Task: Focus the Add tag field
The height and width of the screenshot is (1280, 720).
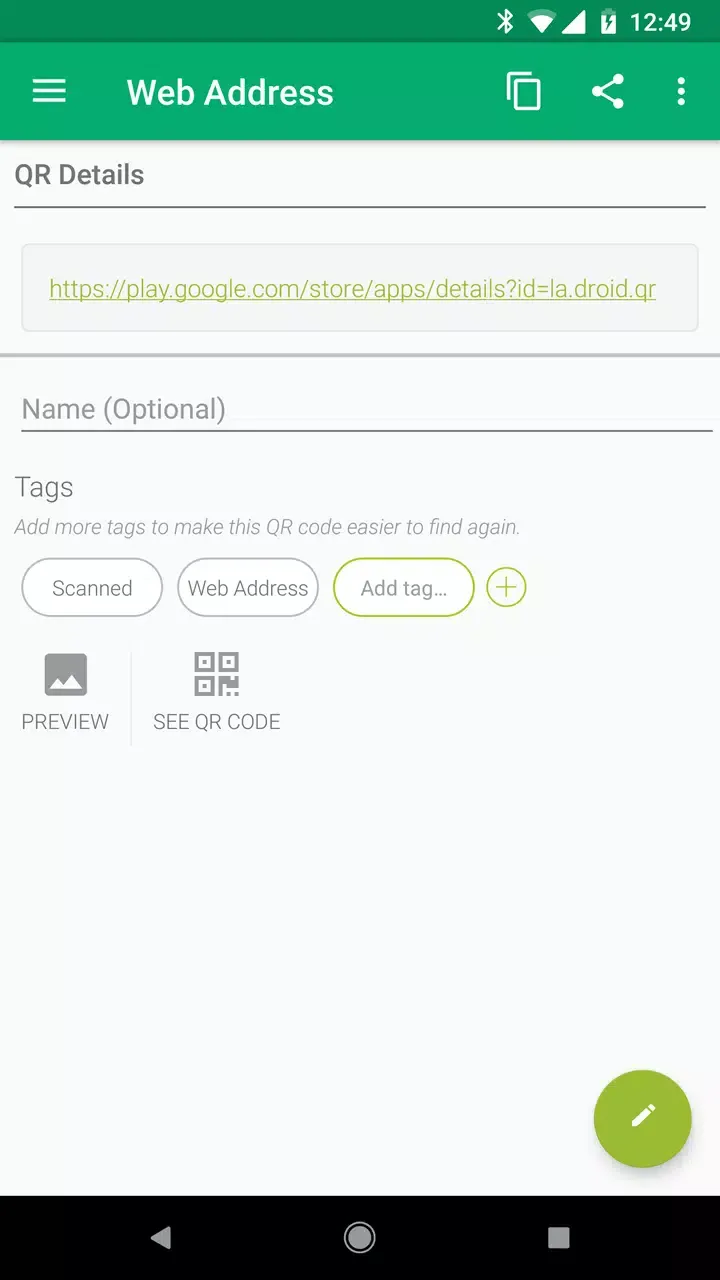Action: pyautogui.click(x=403, y=588)
